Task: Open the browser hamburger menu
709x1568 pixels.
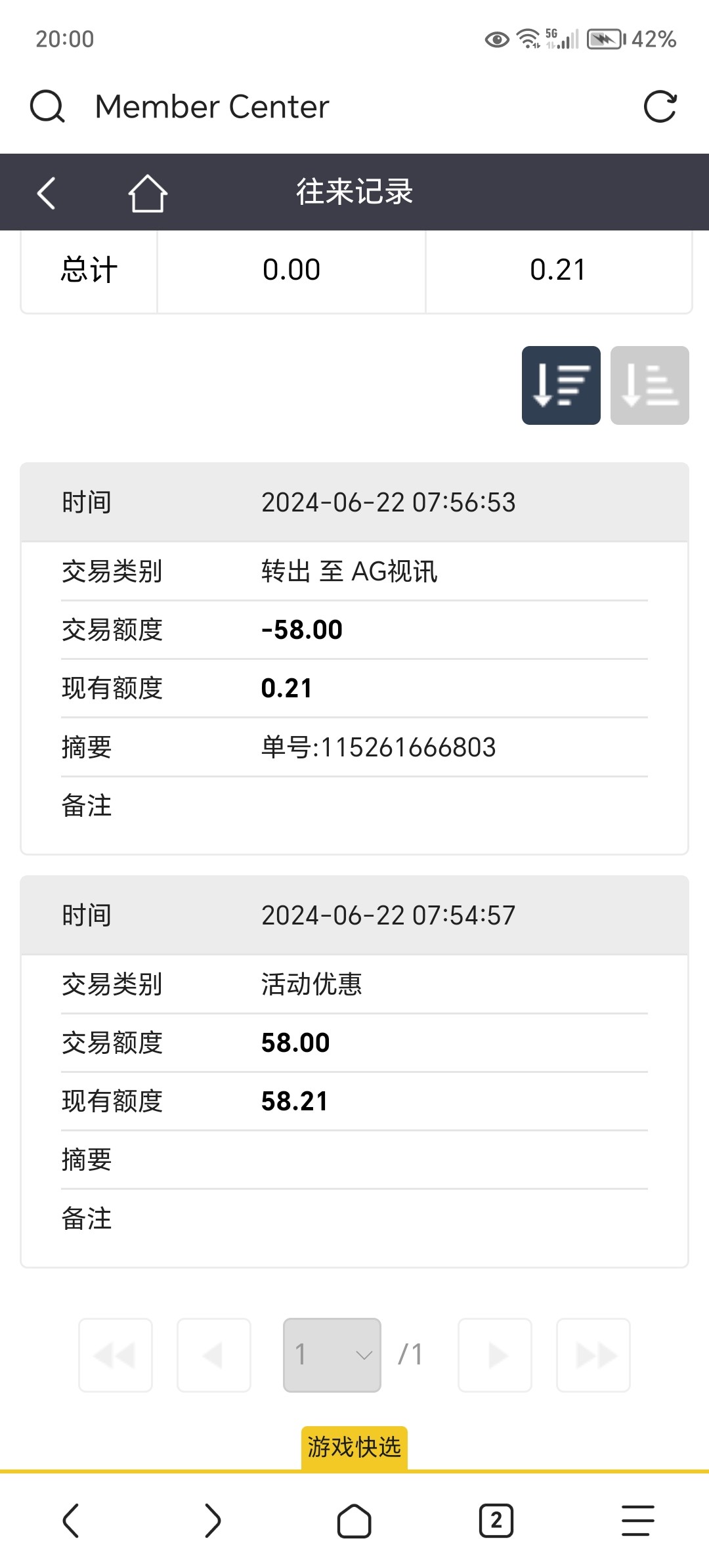Action: point(638,1521)
